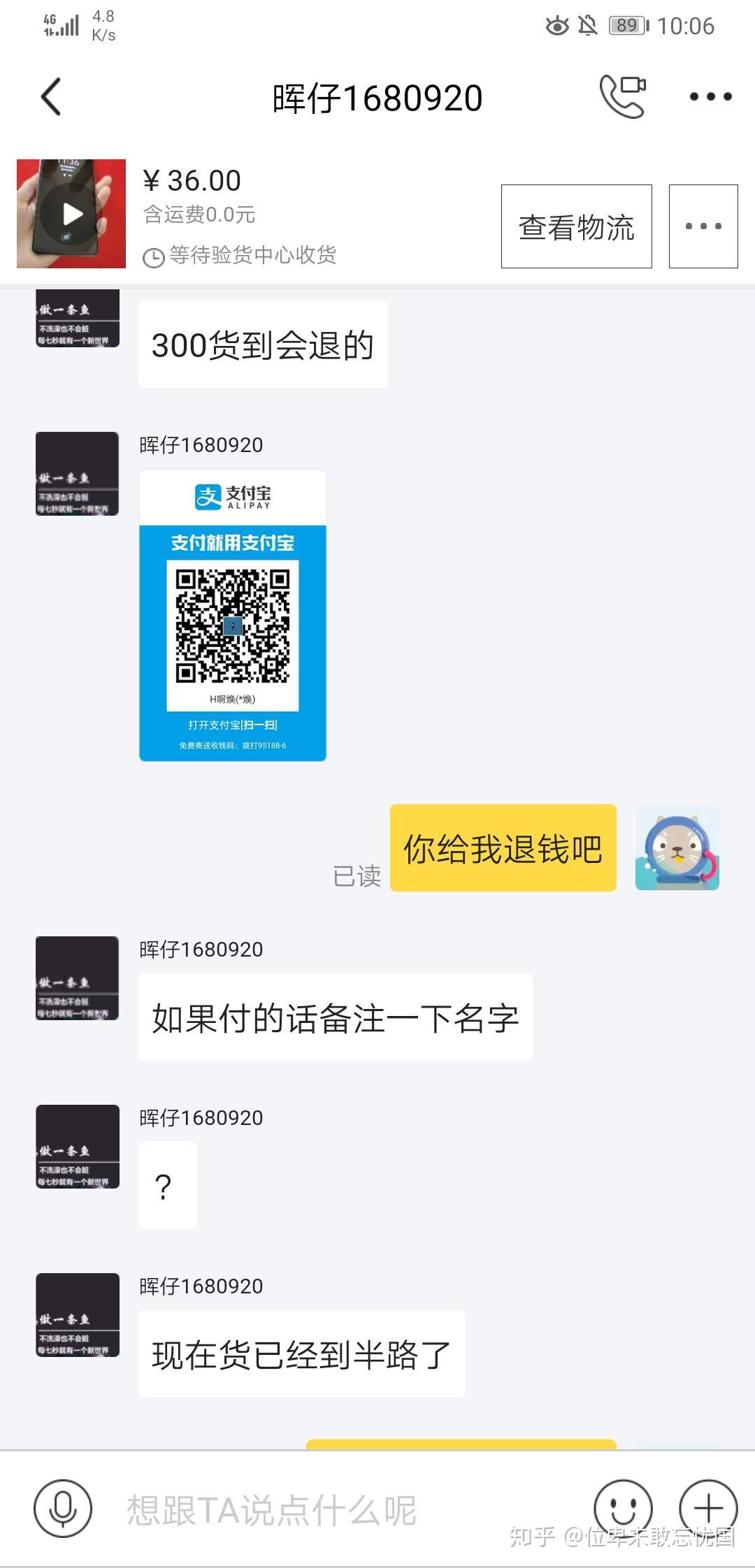This screenshot has height=1568, width=755.
Task: Open the Alipay QR code image message
Action: click(233, 616)
